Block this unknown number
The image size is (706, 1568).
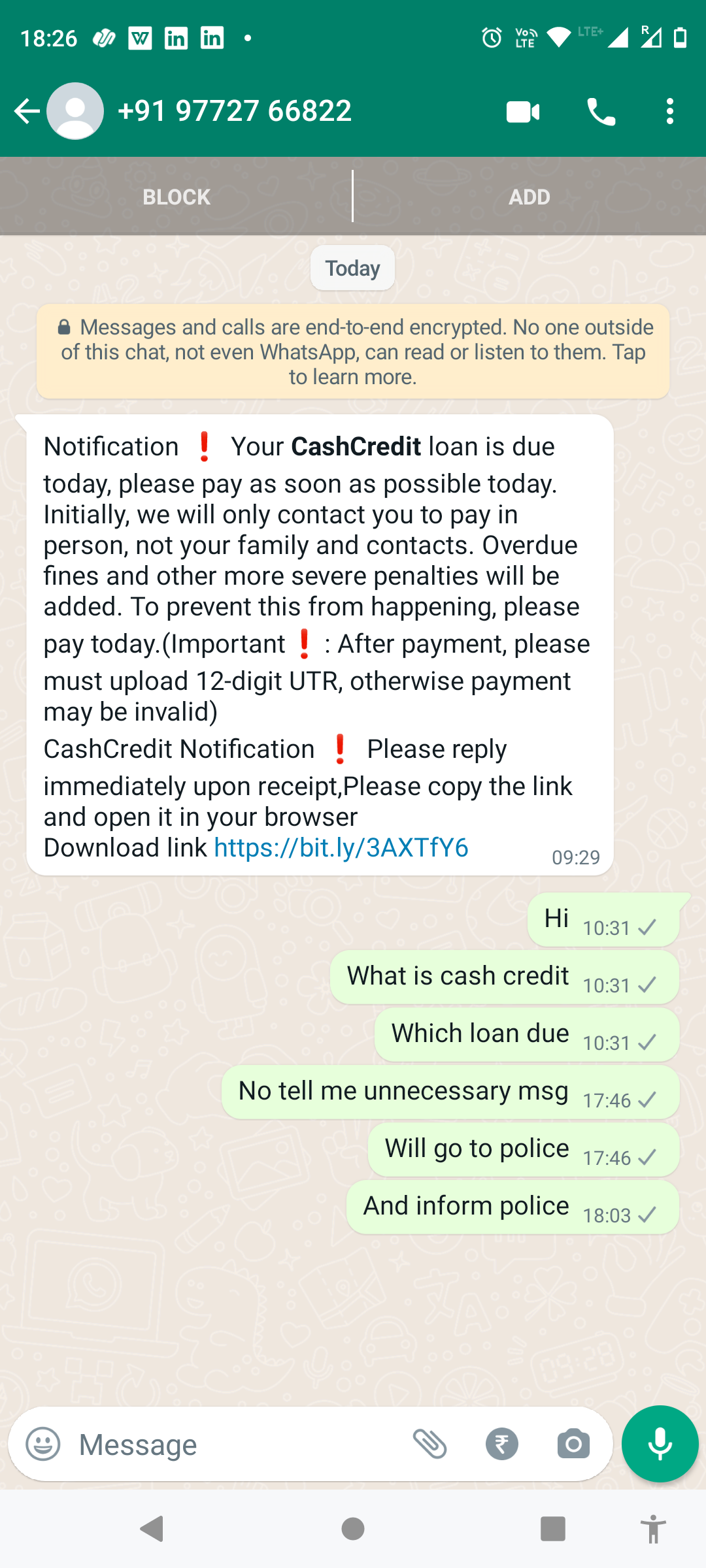[176, 197]
